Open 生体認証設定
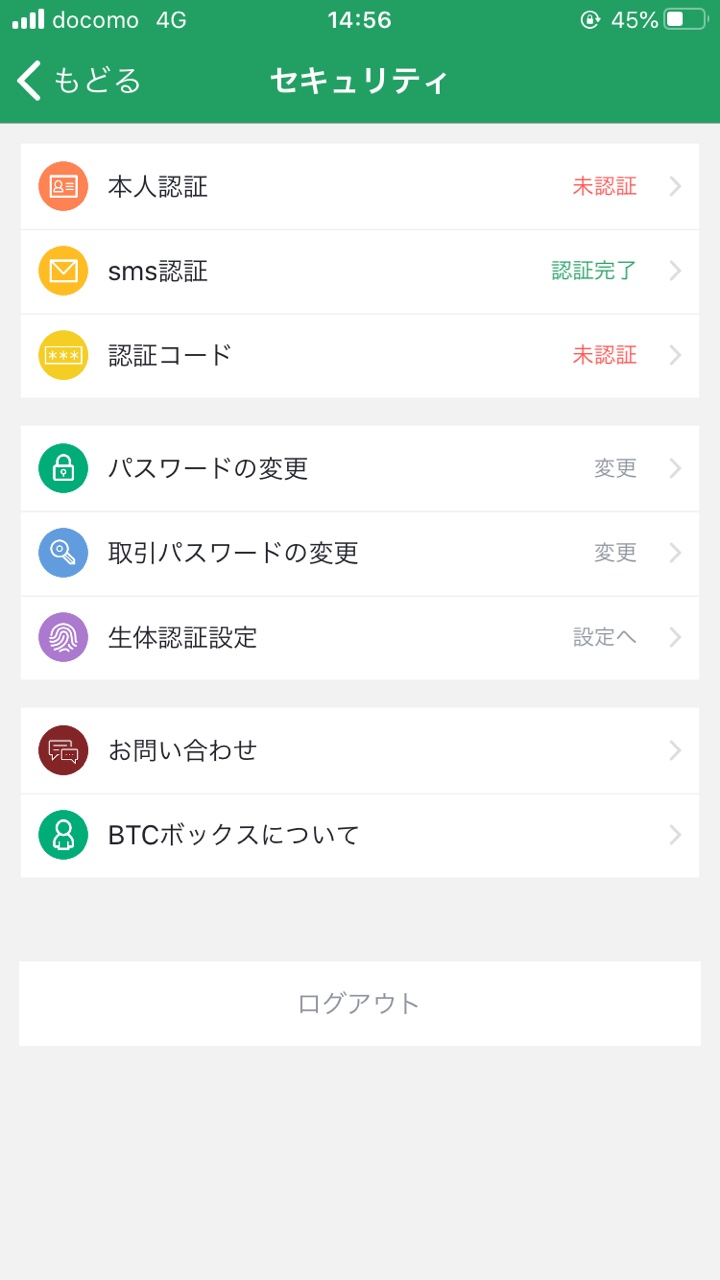 pos(360,637)
